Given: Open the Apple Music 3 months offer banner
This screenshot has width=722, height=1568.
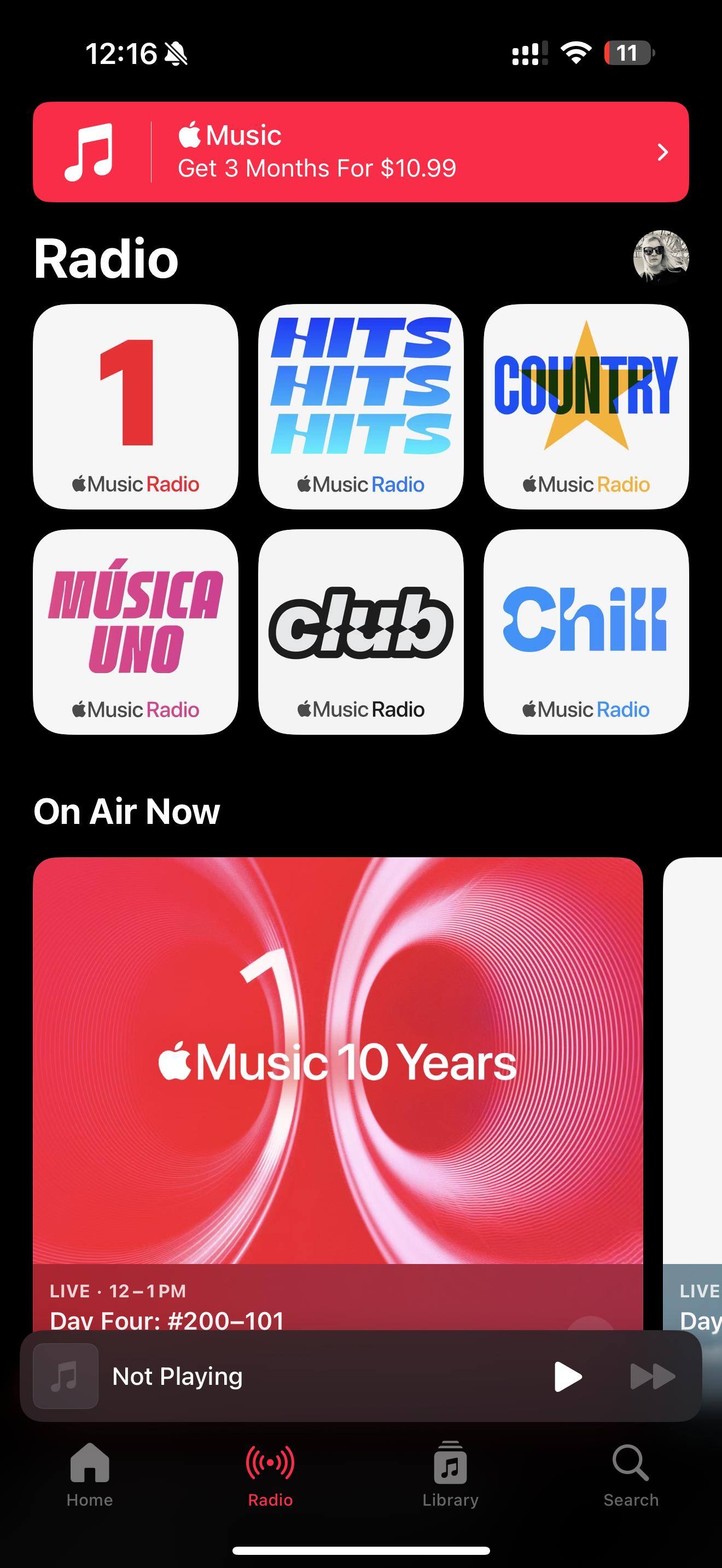Looking at the screenshot, I should click(360, 152).
